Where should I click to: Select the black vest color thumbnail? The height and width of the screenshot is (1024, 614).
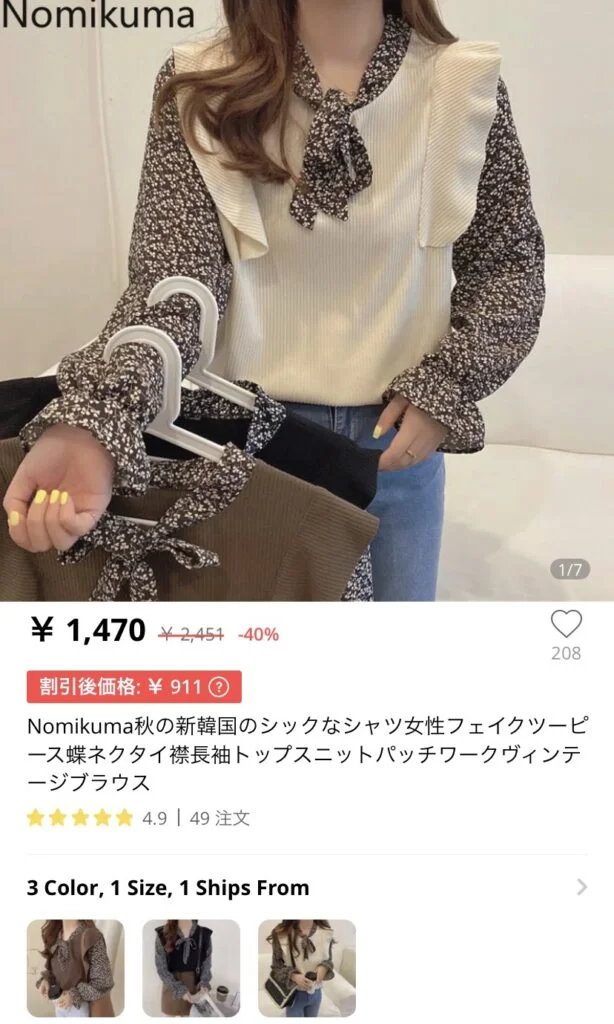click(191, 968)
